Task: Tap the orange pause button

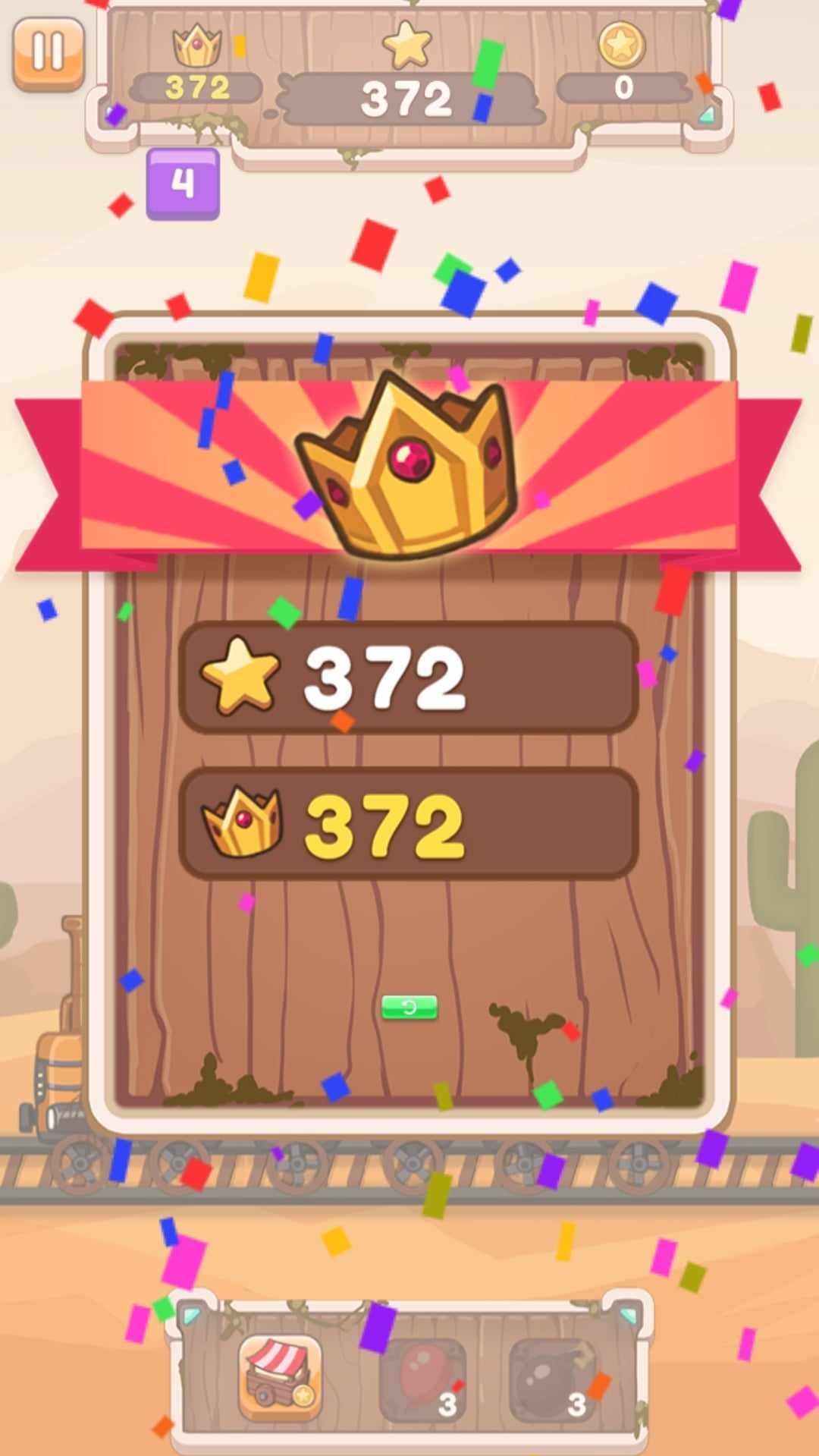Action: [49, 55]
